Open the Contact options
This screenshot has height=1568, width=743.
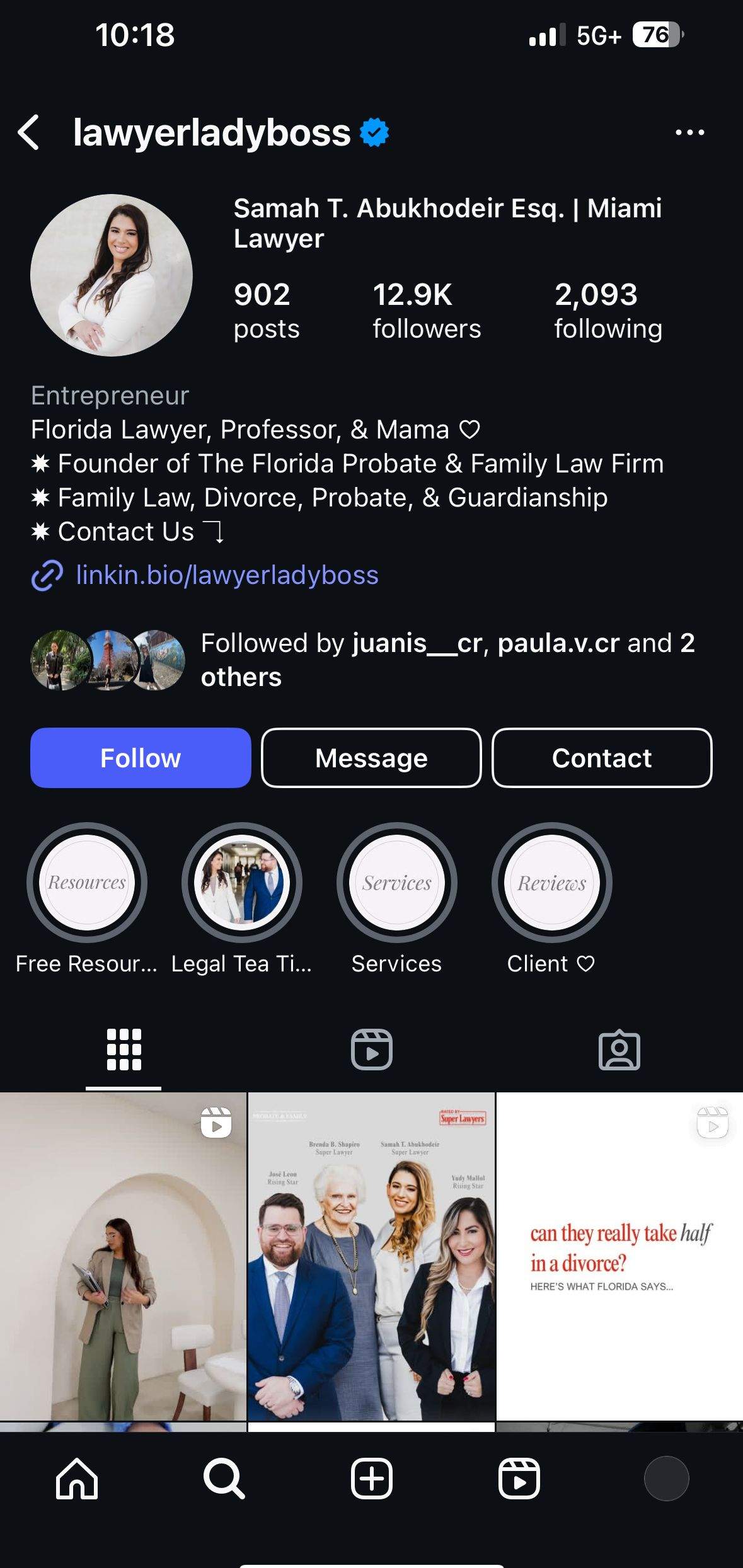point(602,758)
